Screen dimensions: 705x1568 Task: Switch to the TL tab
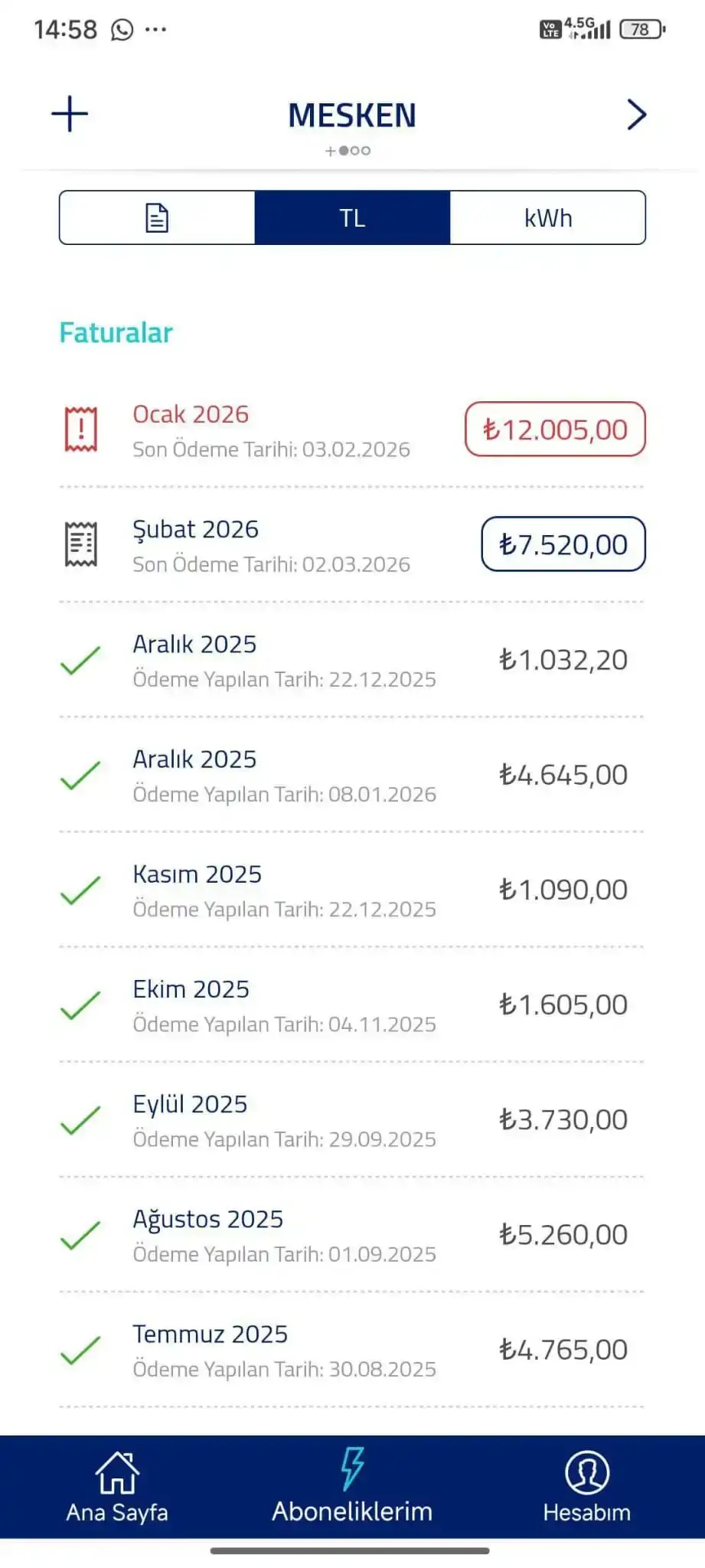point(352,217)
